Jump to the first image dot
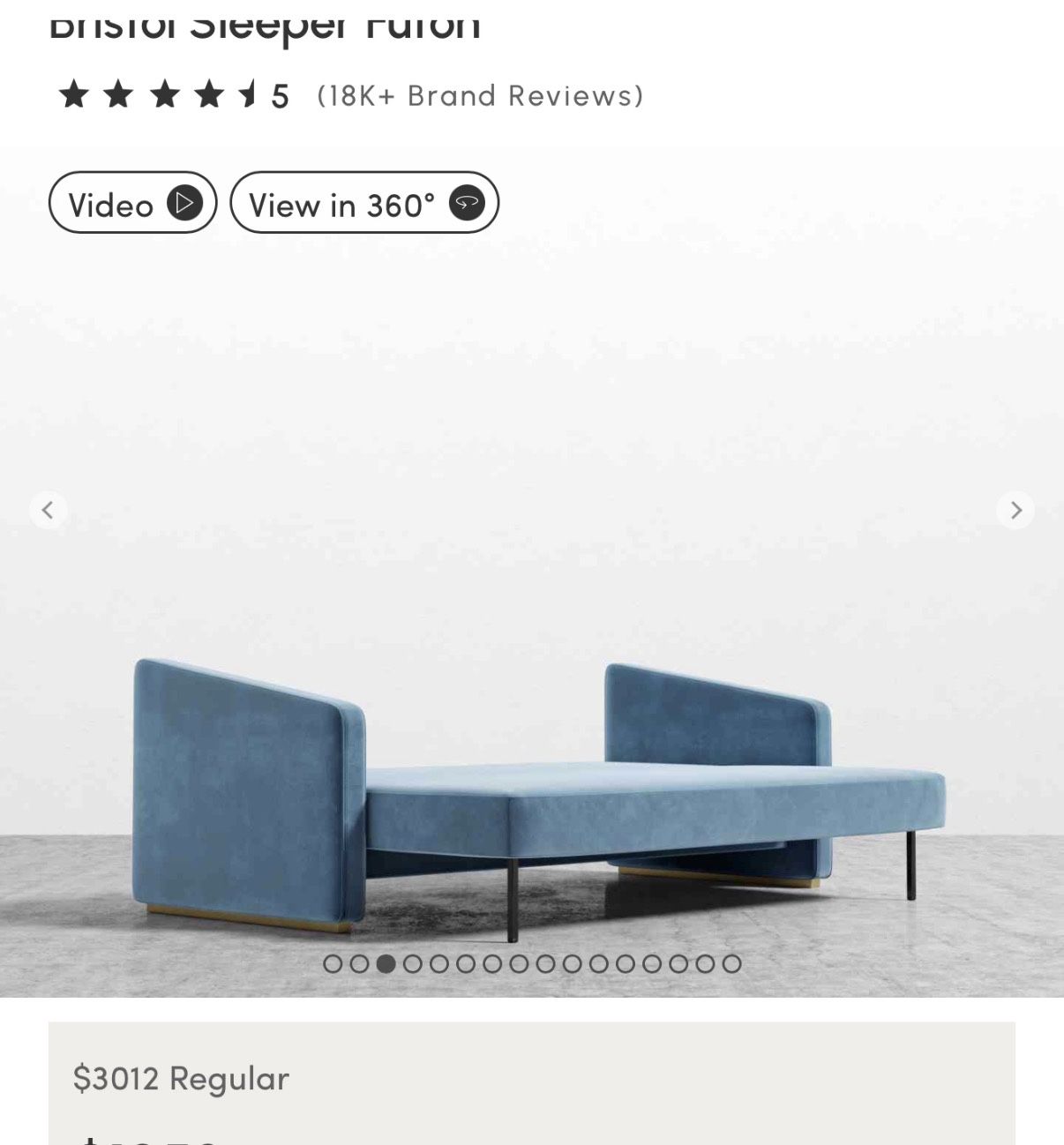 (333, 964)
